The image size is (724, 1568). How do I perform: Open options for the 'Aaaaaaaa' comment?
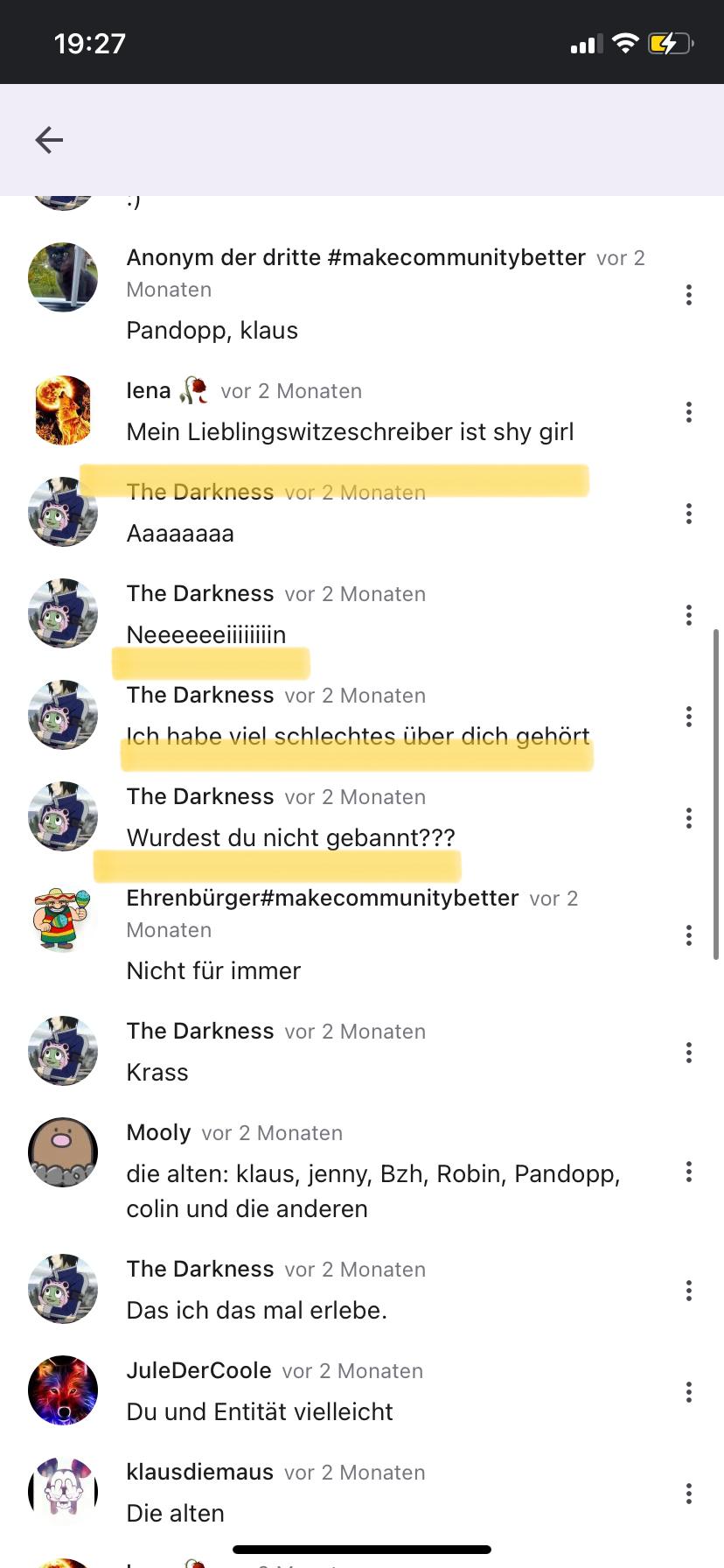[x=689, y=514]
